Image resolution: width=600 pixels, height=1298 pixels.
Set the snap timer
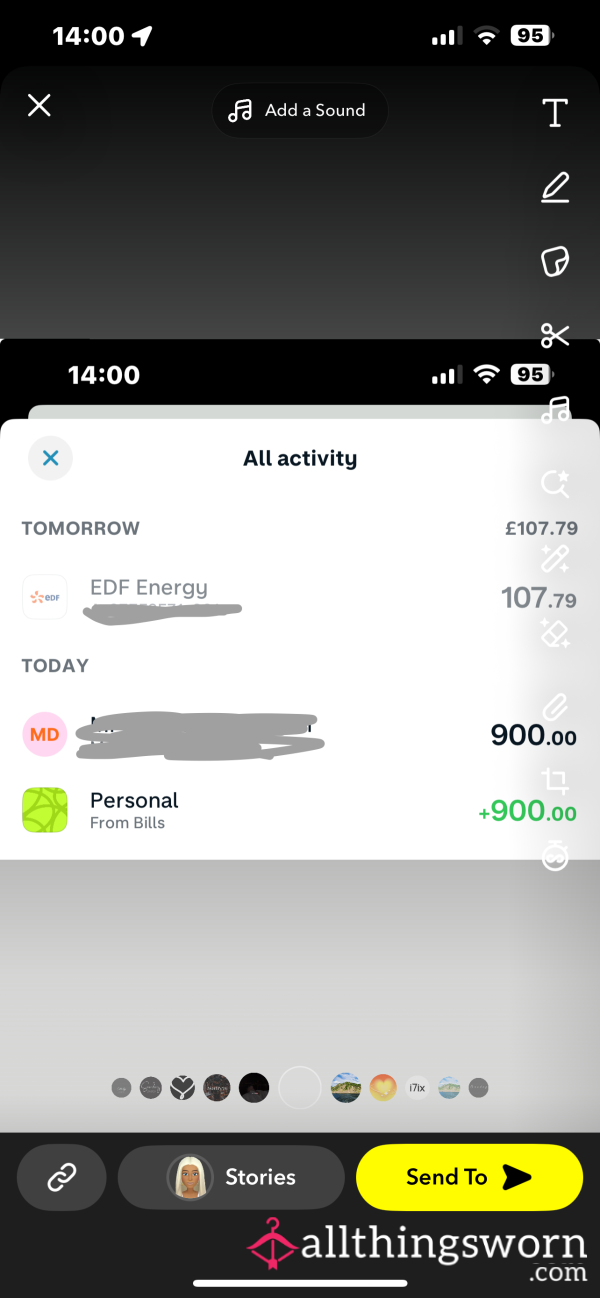[555, 855]
